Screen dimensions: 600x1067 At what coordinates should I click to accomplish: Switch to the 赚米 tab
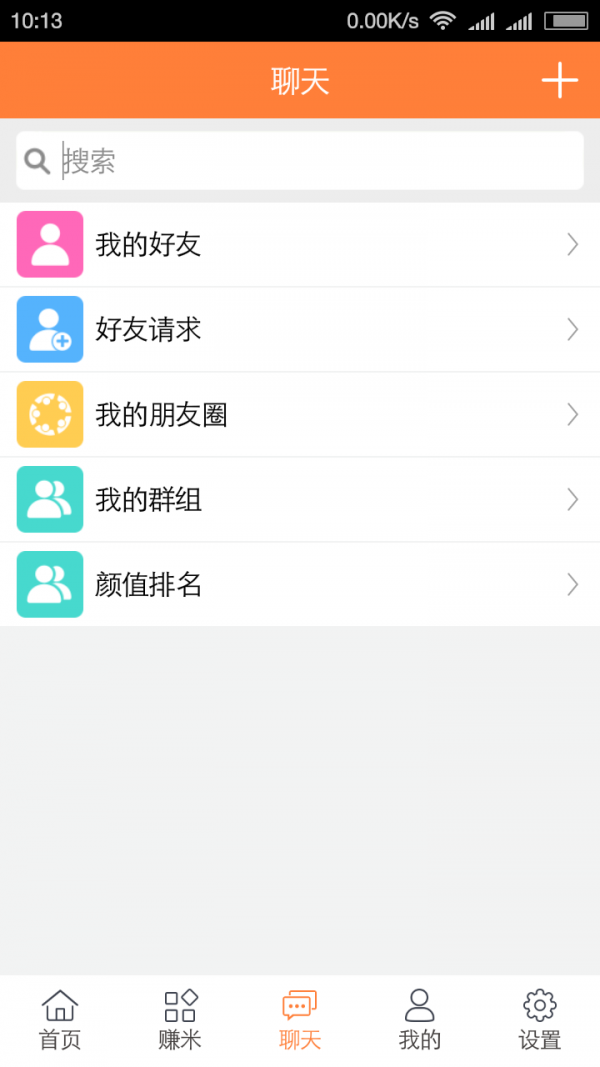click(180, 1021)
